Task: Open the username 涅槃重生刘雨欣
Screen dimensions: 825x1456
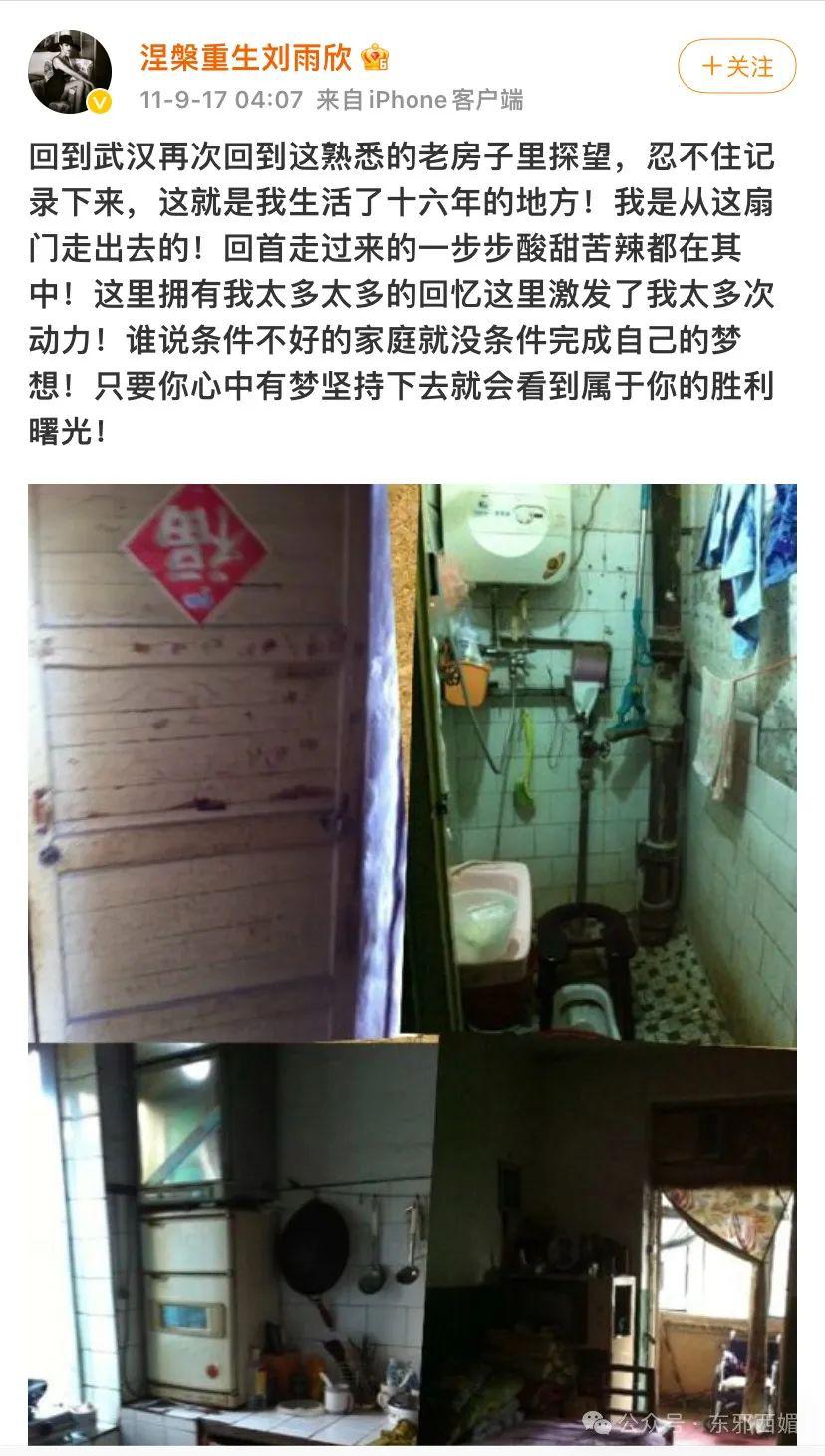Action: coord(245,57)
